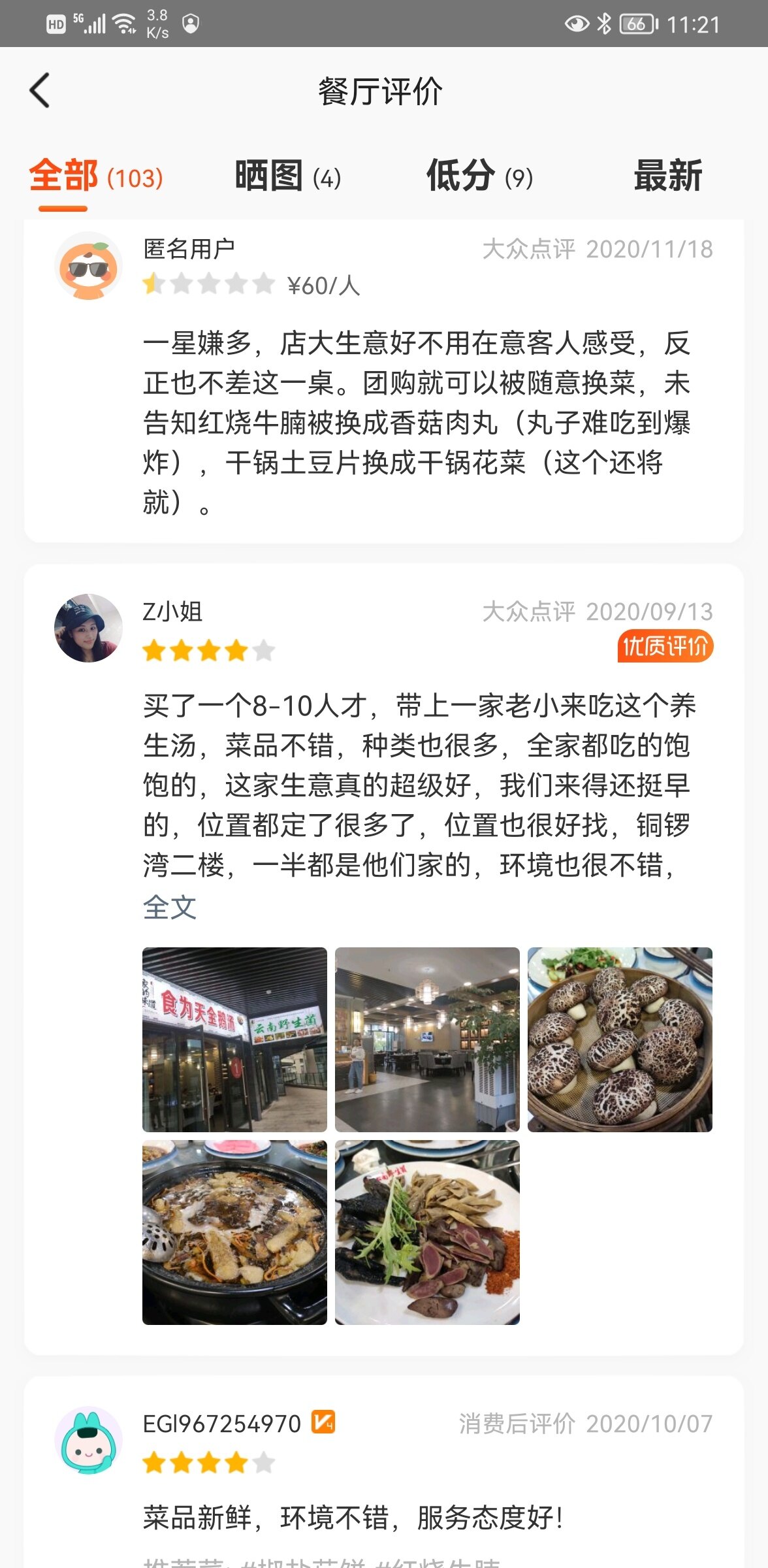Filter by low ratings 低分 (9)
This screenshot has width=768, height=1568.
(479, 176)
